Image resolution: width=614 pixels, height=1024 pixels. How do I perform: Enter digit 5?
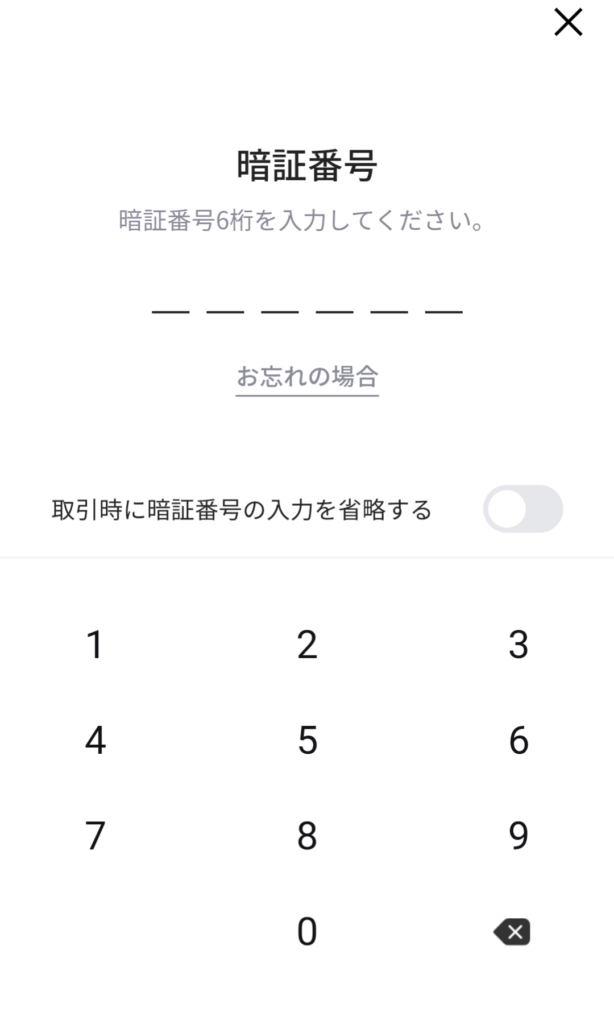point(307,740)
